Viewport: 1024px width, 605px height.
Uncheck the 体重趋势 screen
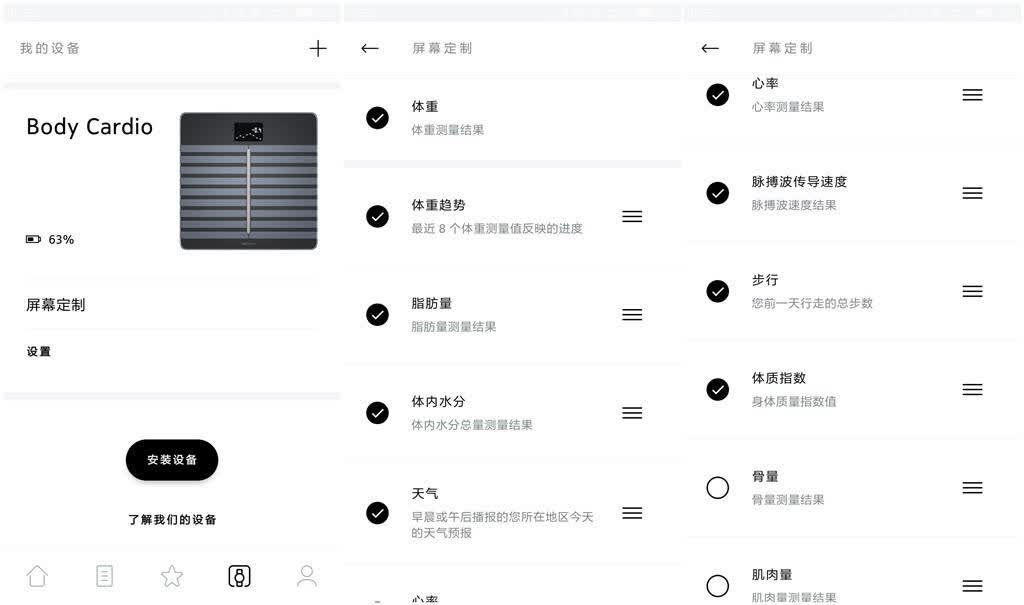(377, 216)
